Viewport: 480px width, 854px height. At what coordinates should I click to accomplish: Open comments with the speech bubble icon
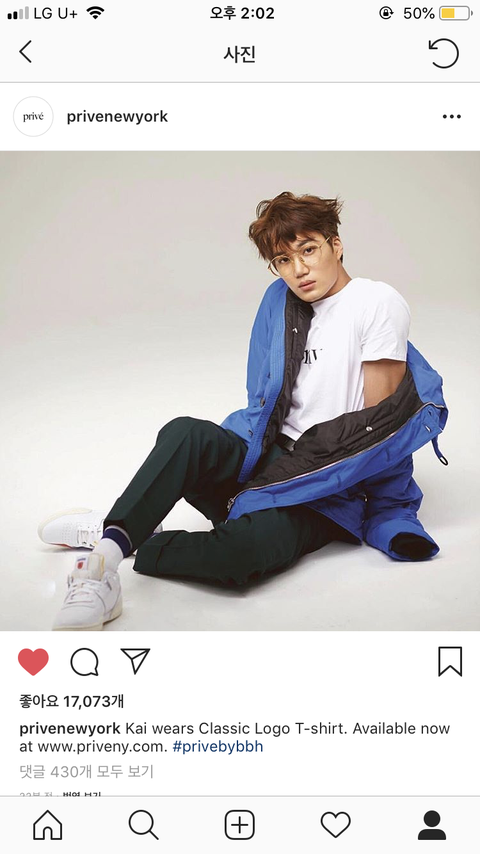[x=84, y=662]
